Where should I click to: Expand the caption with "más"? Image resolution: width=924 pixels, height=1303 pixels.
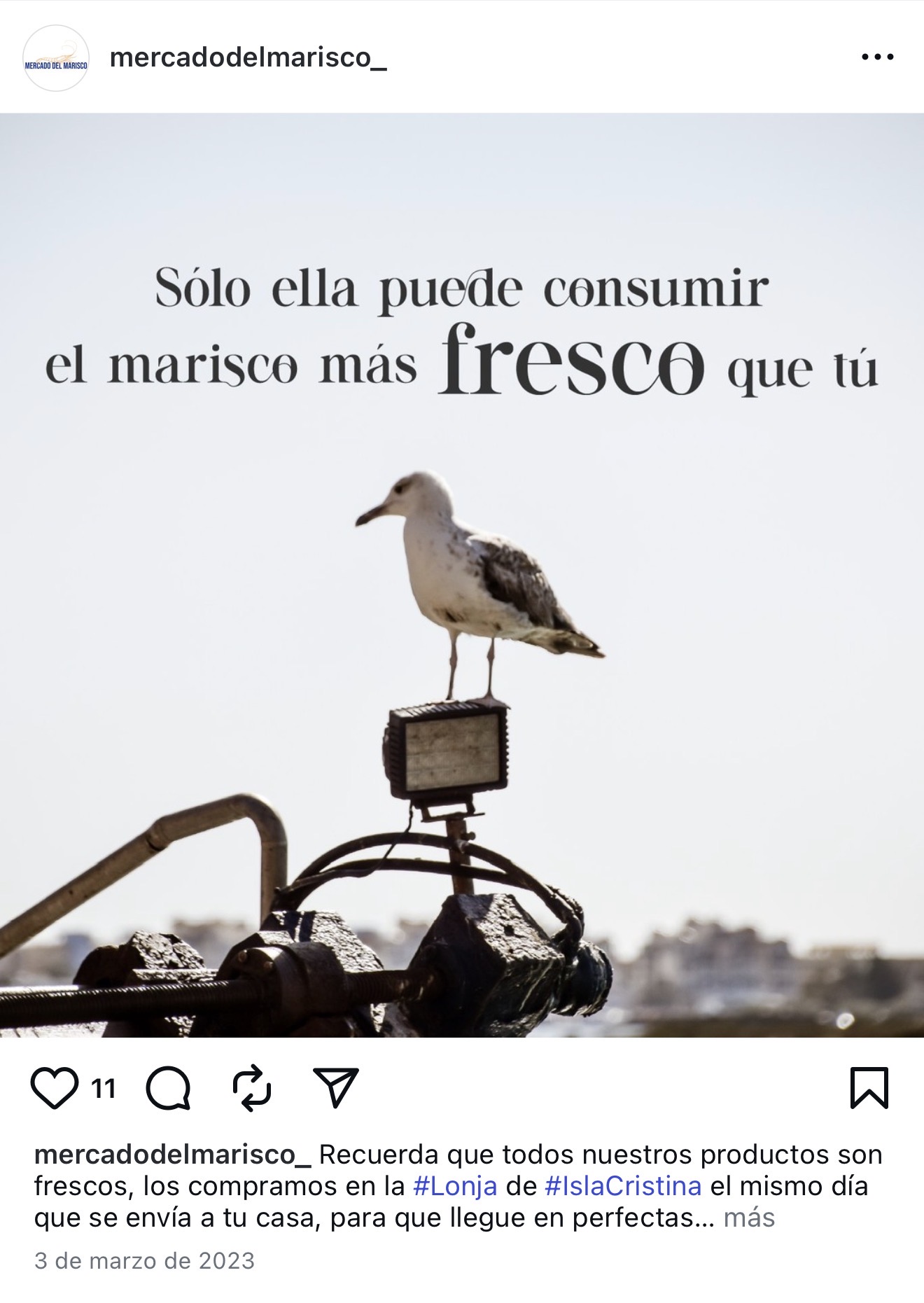(x=749, y=1218)
